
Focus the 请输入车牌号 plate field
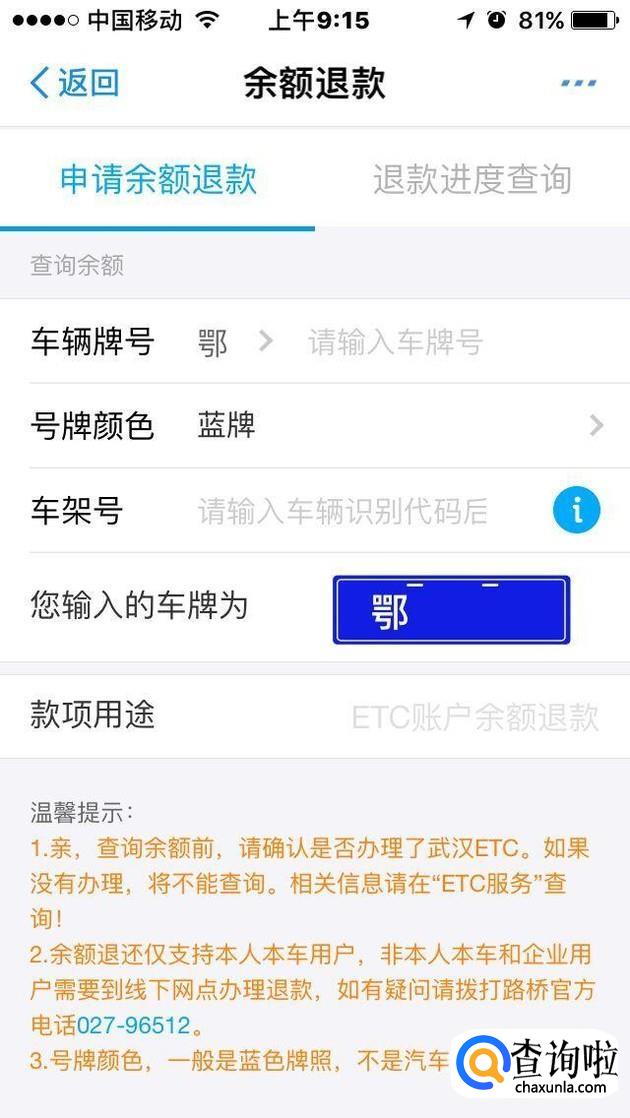(x=396, y=343)
